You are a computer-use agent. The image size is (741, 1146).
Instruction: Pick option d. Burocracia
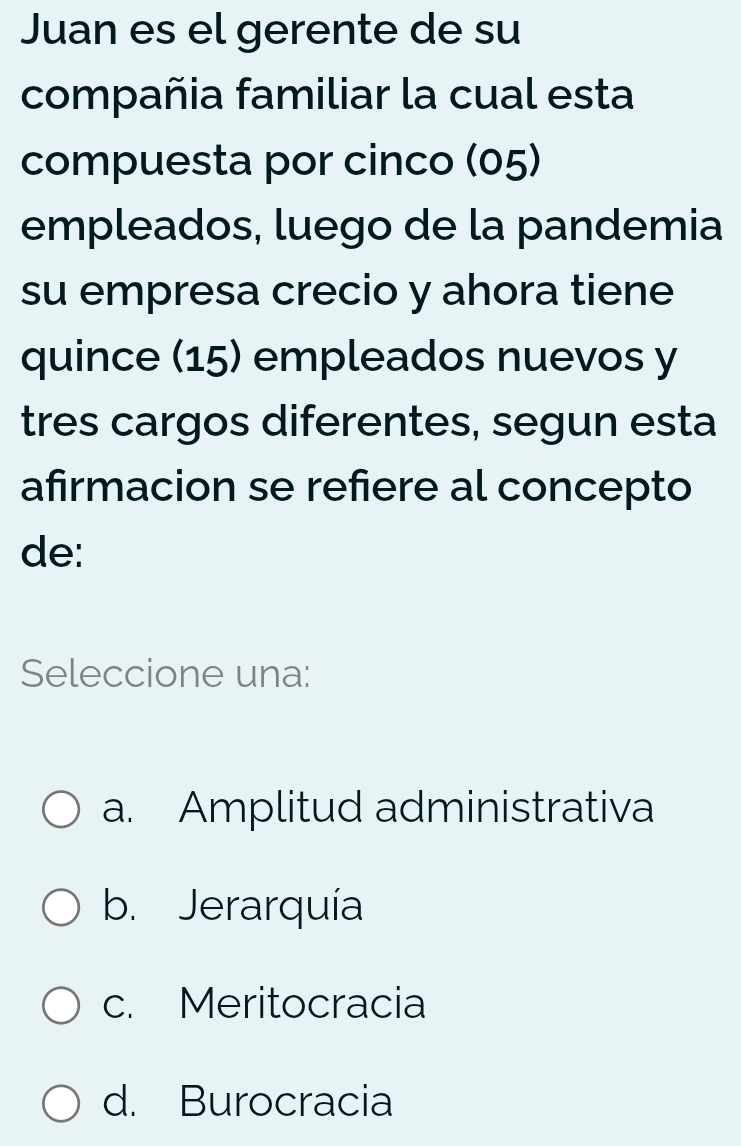click(x=62, y=1103)
